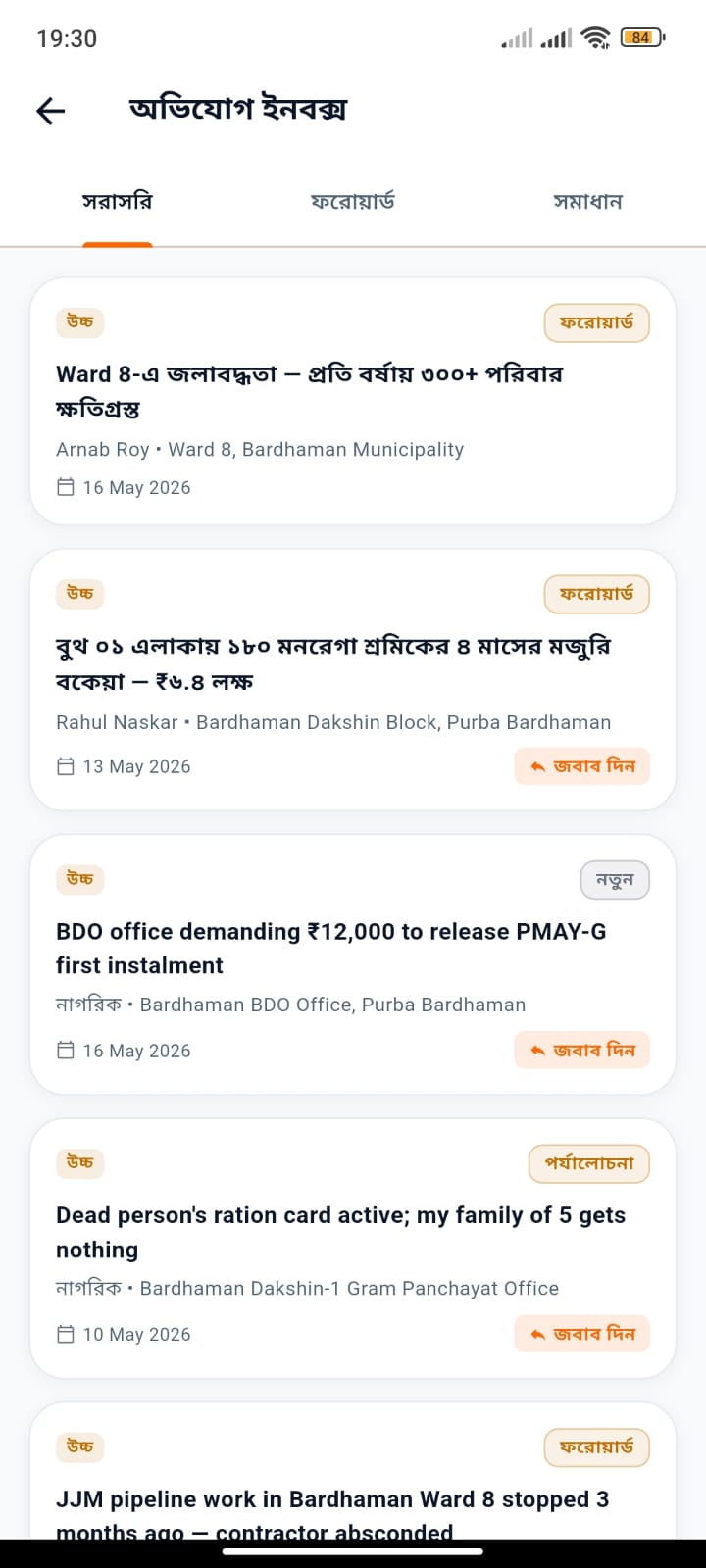The height and width of the screenshot is (1568, 706).
Task: Tap জবাব দিন on Rahul Naskar's complaint
Action: (582, 766)
